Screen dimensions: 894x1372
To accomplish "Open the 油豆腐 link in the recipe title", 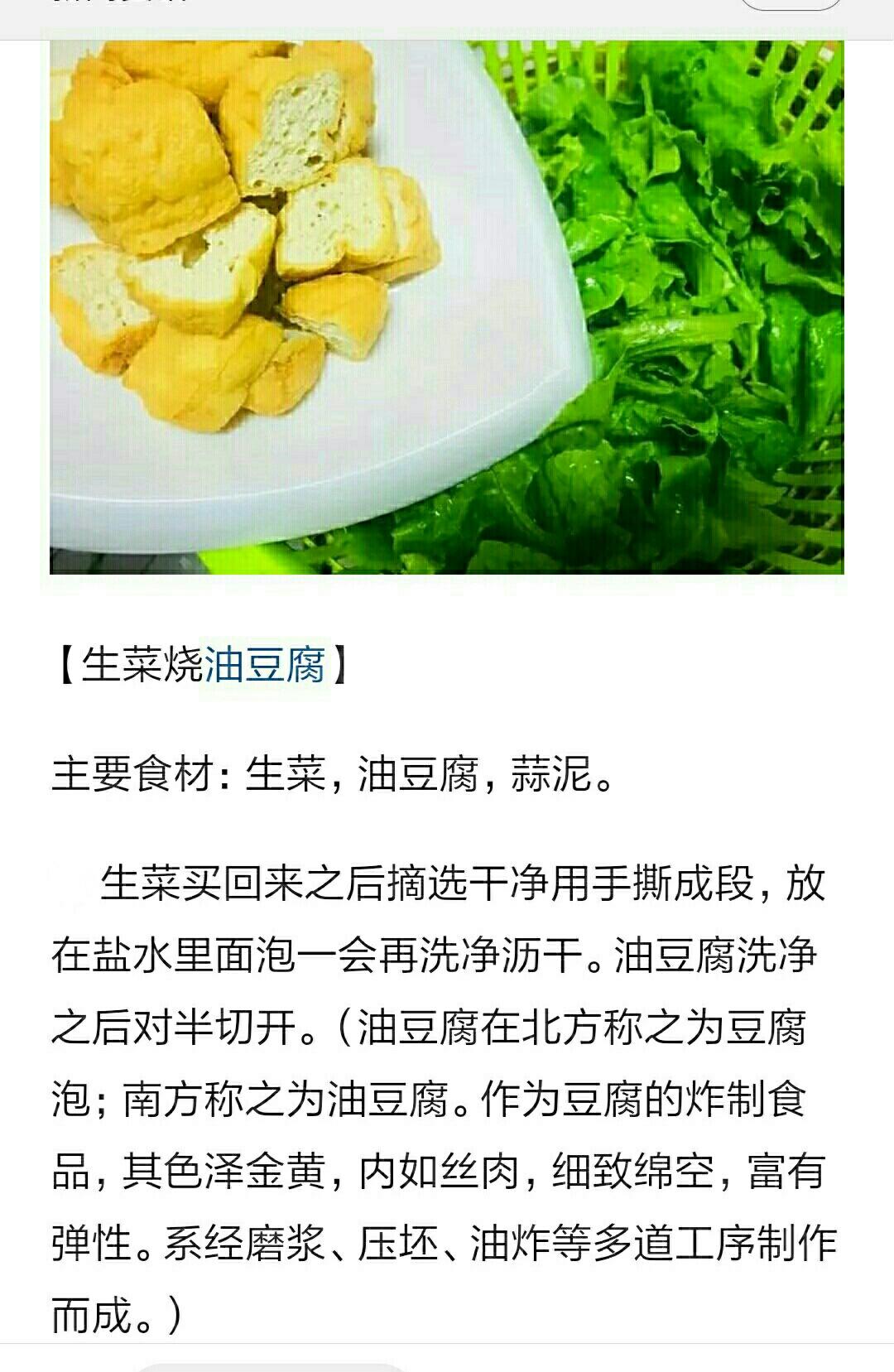I will 265,664.
